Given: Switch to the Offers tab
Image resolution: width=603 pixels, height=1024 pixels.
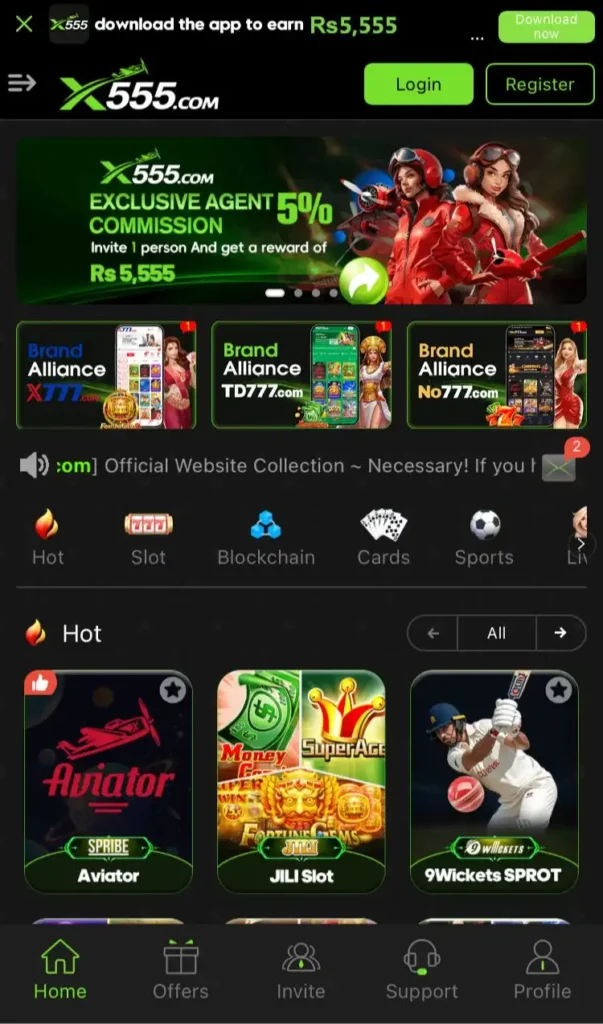Looking at the screenshot, I should pos(181,971).
